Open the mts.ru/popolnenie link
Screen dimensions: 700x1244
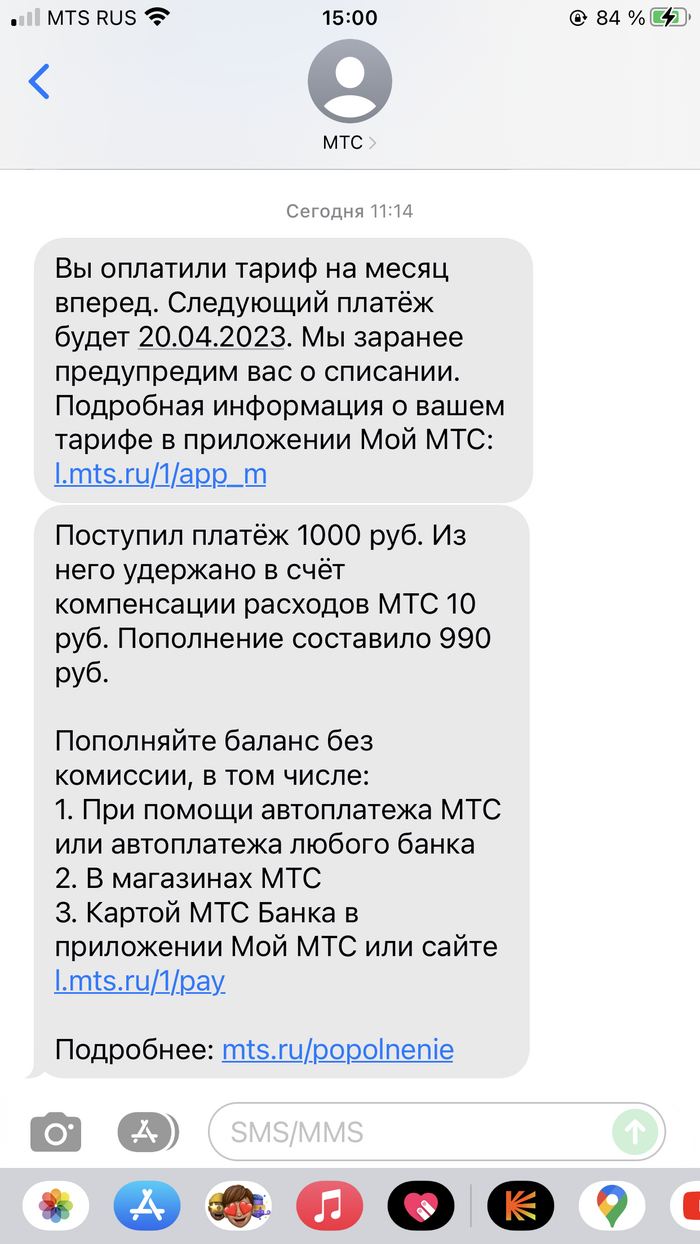pyautogui.click(x=337, y=1050)
